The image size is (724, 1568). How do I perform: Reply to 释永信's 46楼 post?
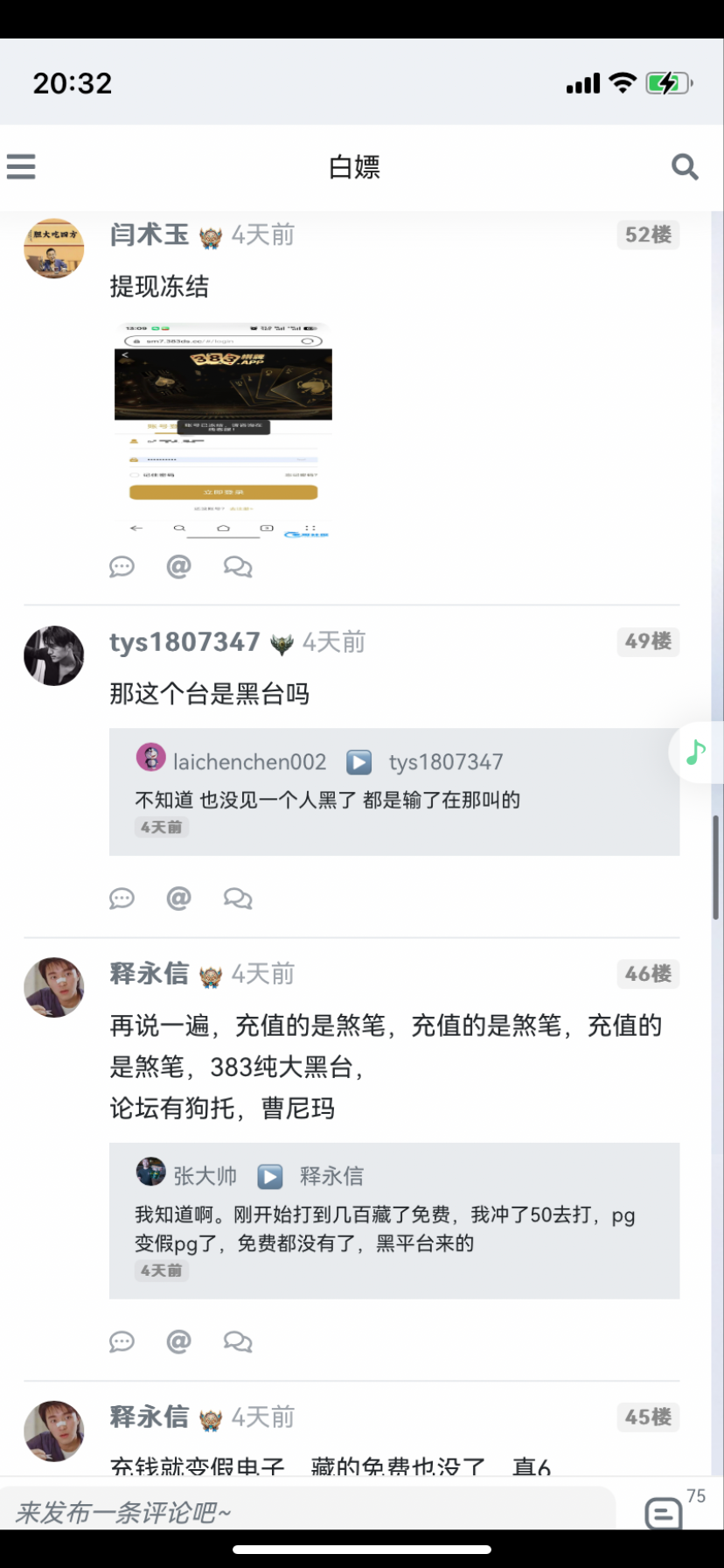coord(122,1341)
